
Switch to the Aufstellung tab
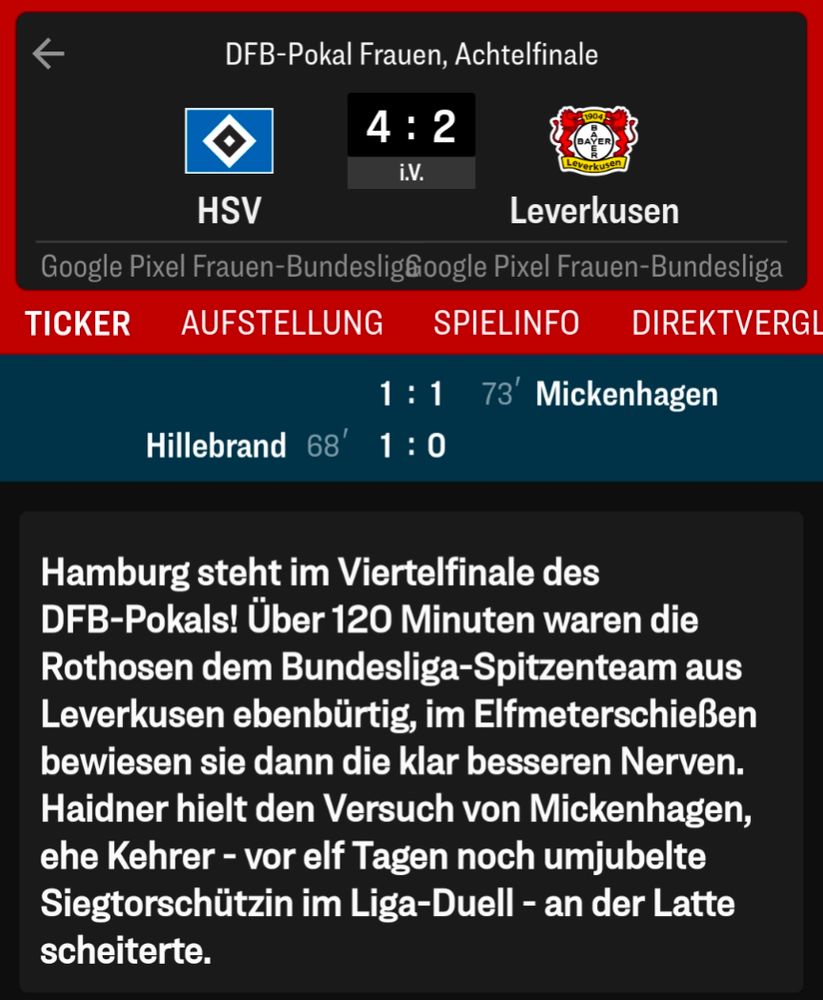click(x=282, y=323)
